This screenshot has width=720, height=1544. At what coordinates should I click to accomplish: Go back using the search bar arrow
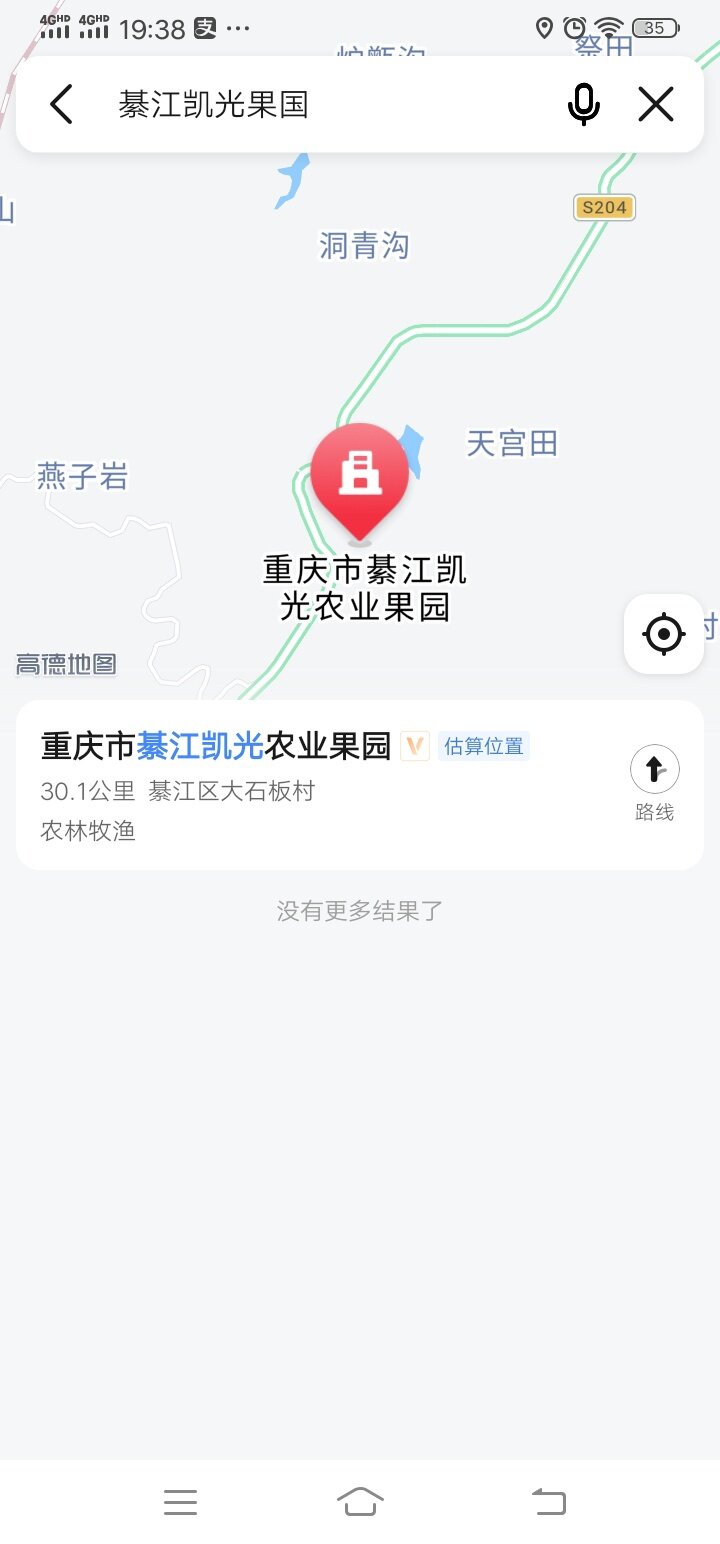tap(62, 104)
